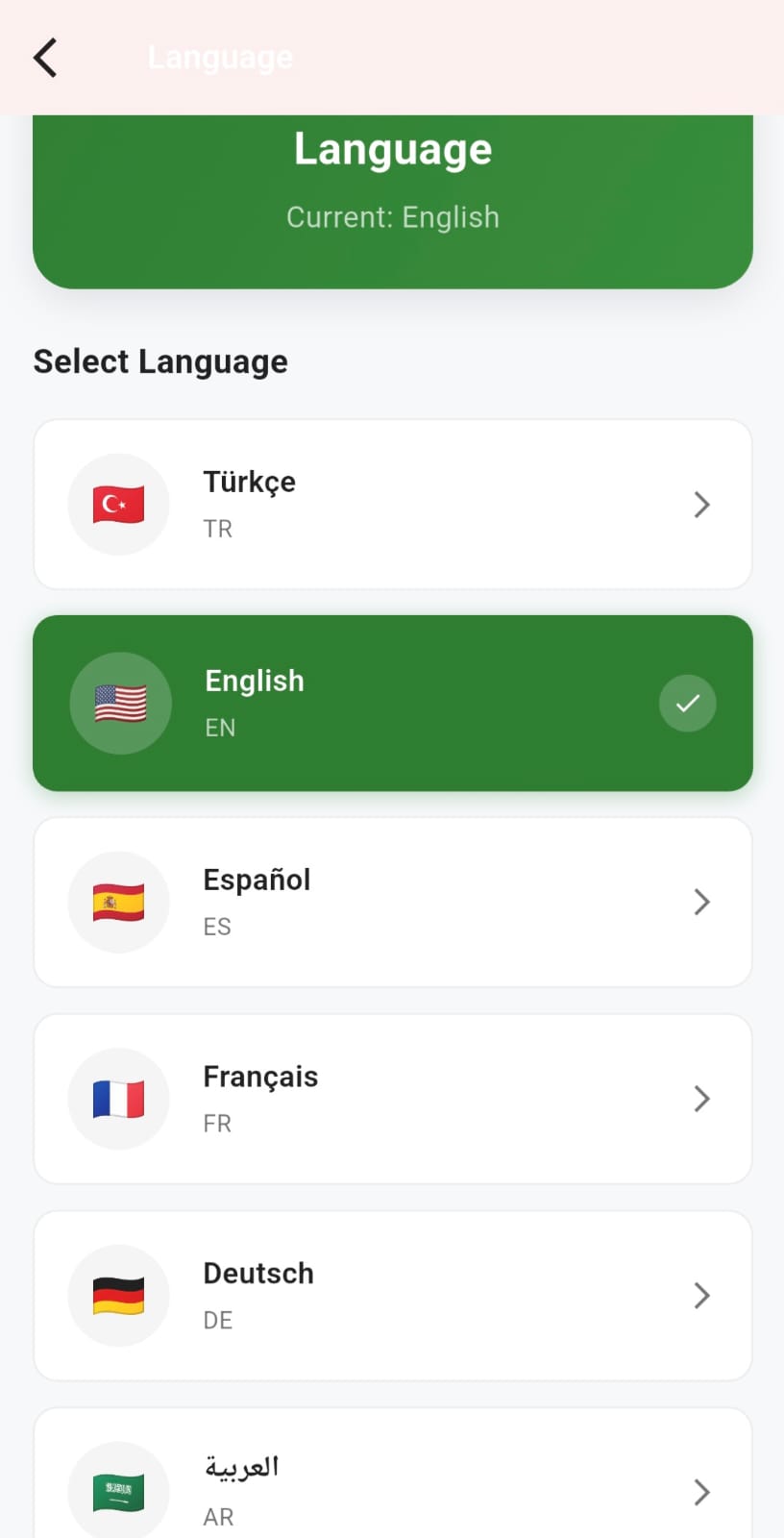The width and height of the screenshot is (784, 1538).
Task: Open Español using its right chevron
Action: 701,902
